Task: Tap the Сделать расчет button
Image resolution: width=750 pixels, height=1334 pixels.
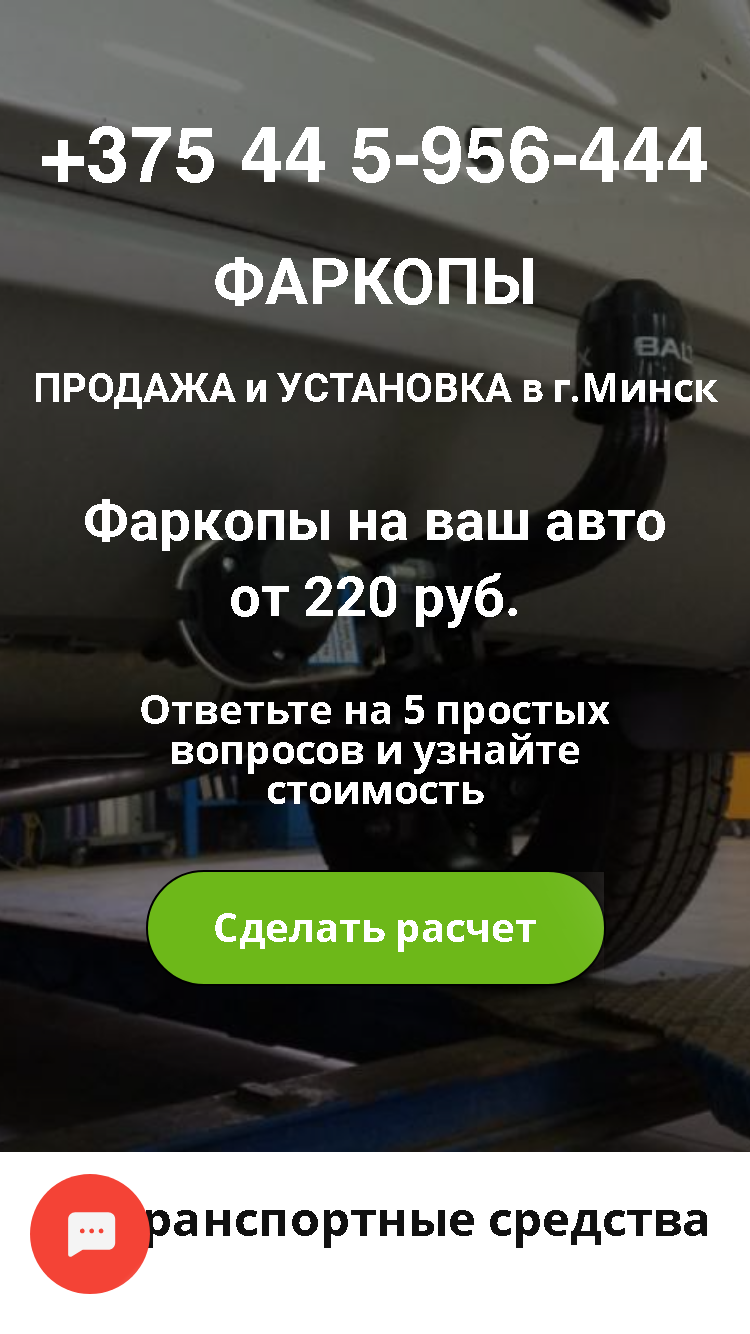Action: (x=375, y=928)
